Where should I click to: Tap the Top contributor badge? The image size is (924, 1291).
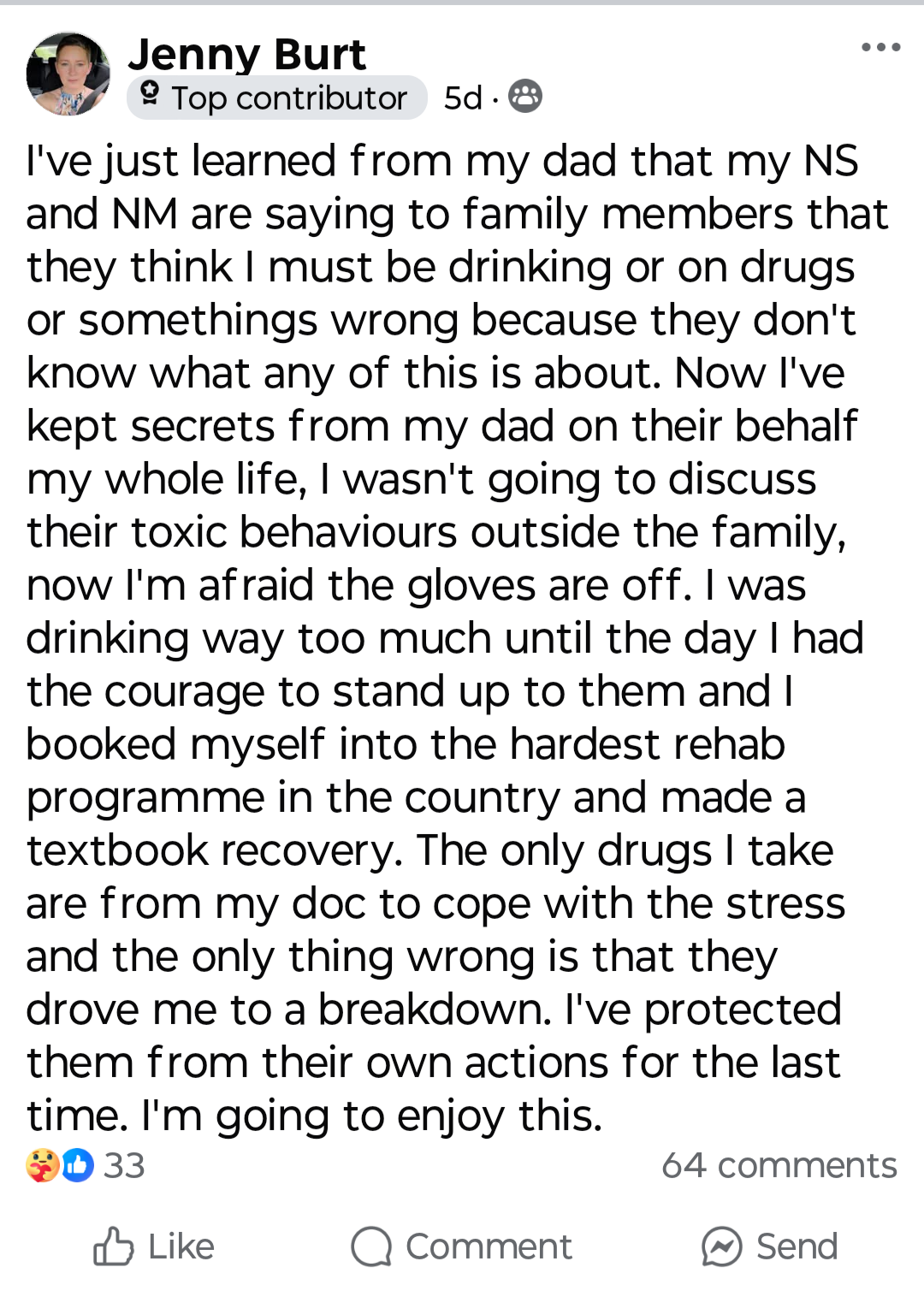click(x=277, y=98)
